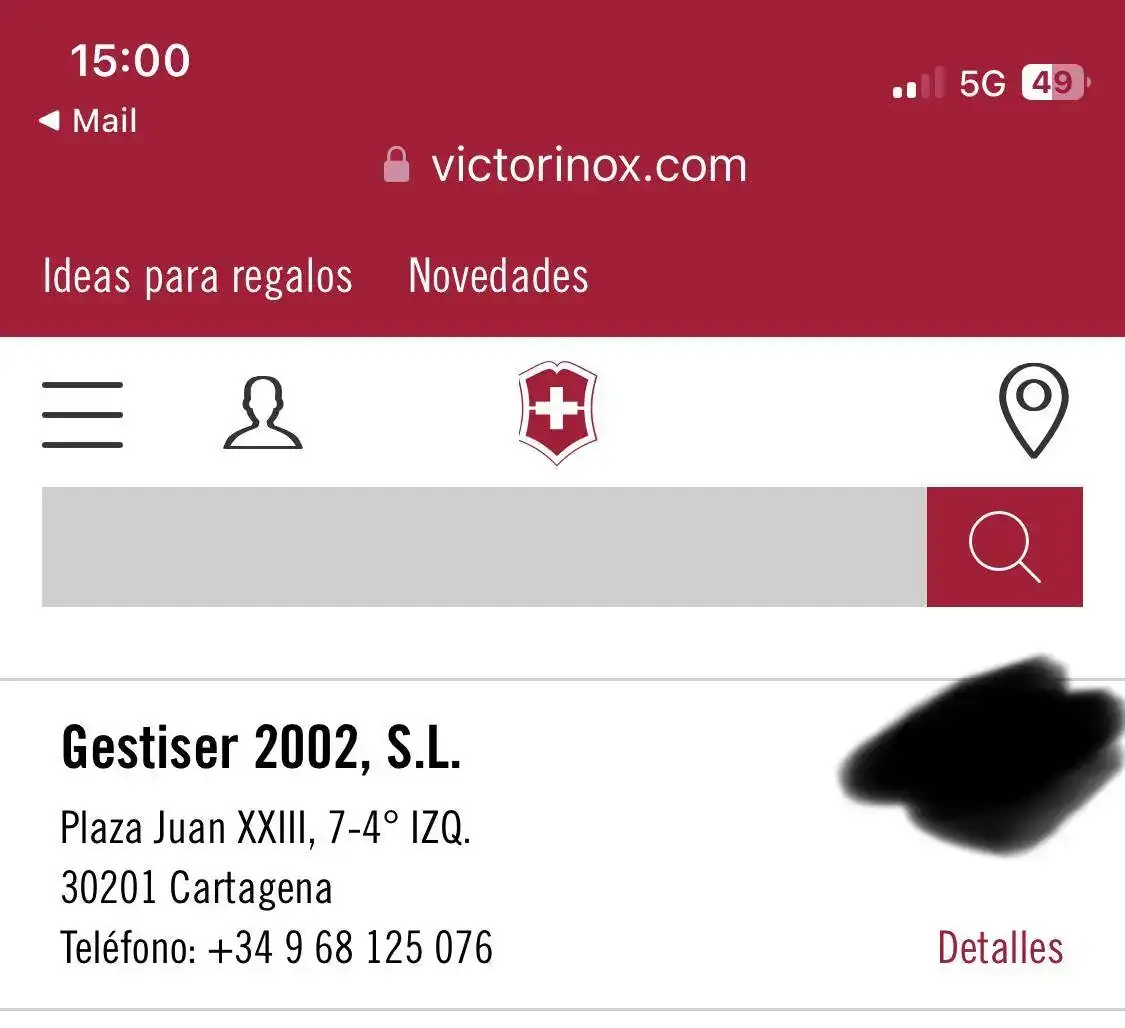This screenshot has height=1028, width=1125.
Task: Open Ideas para regalos
Action: [x=197, y=276]
